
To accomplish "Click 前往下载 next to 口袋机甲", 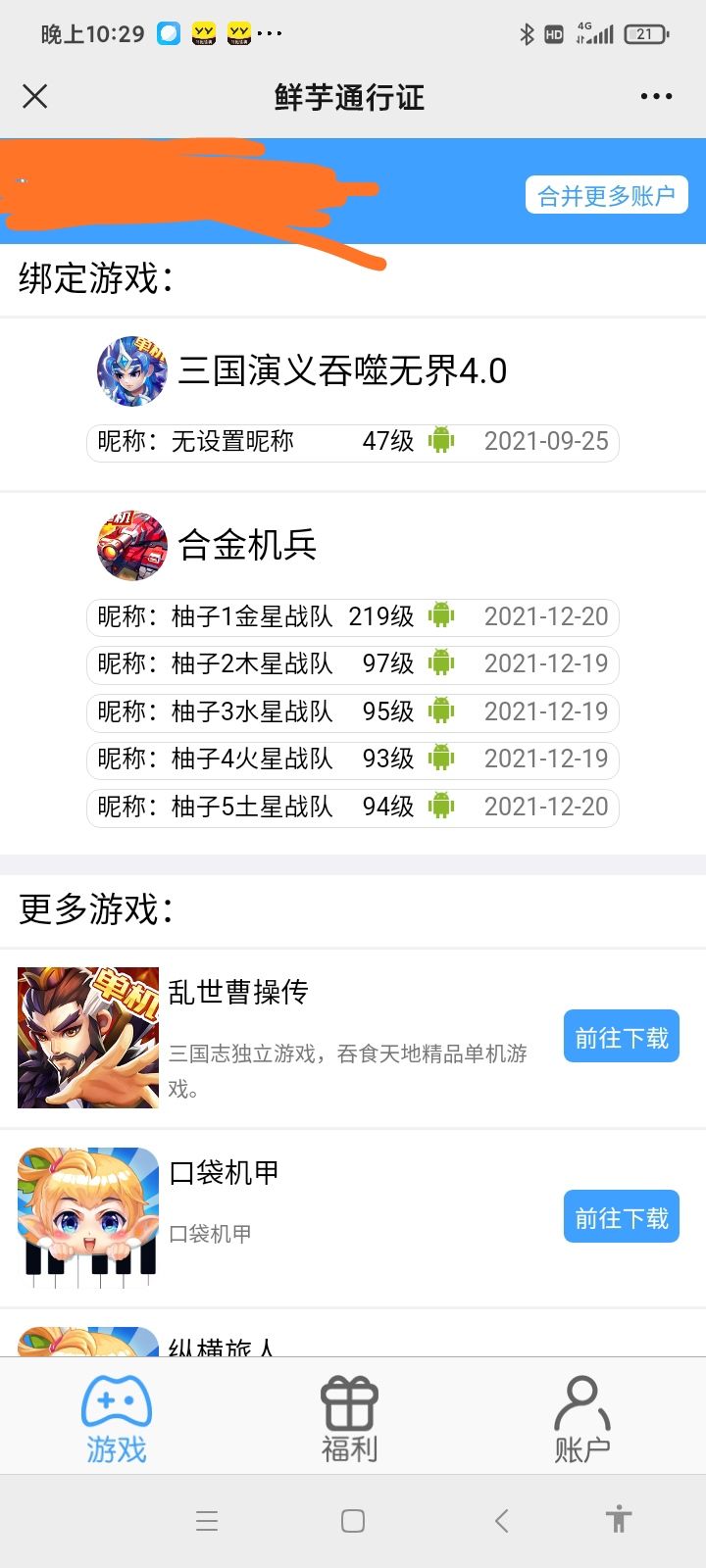I will pyautogui.click(x=621, y=1216).
